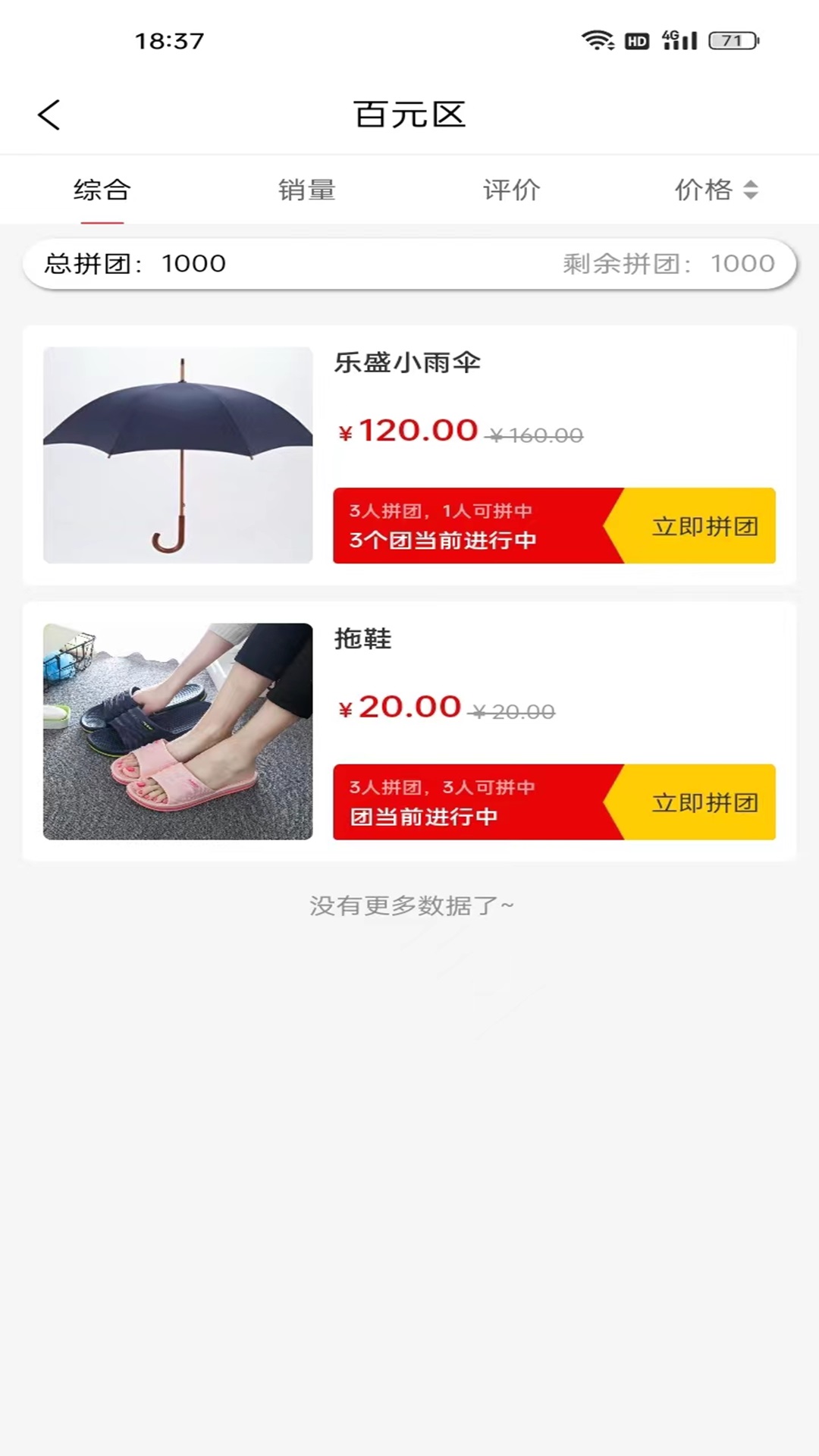
Task: Switch to the 销量 tab
Action: click(x=306, y=190)
